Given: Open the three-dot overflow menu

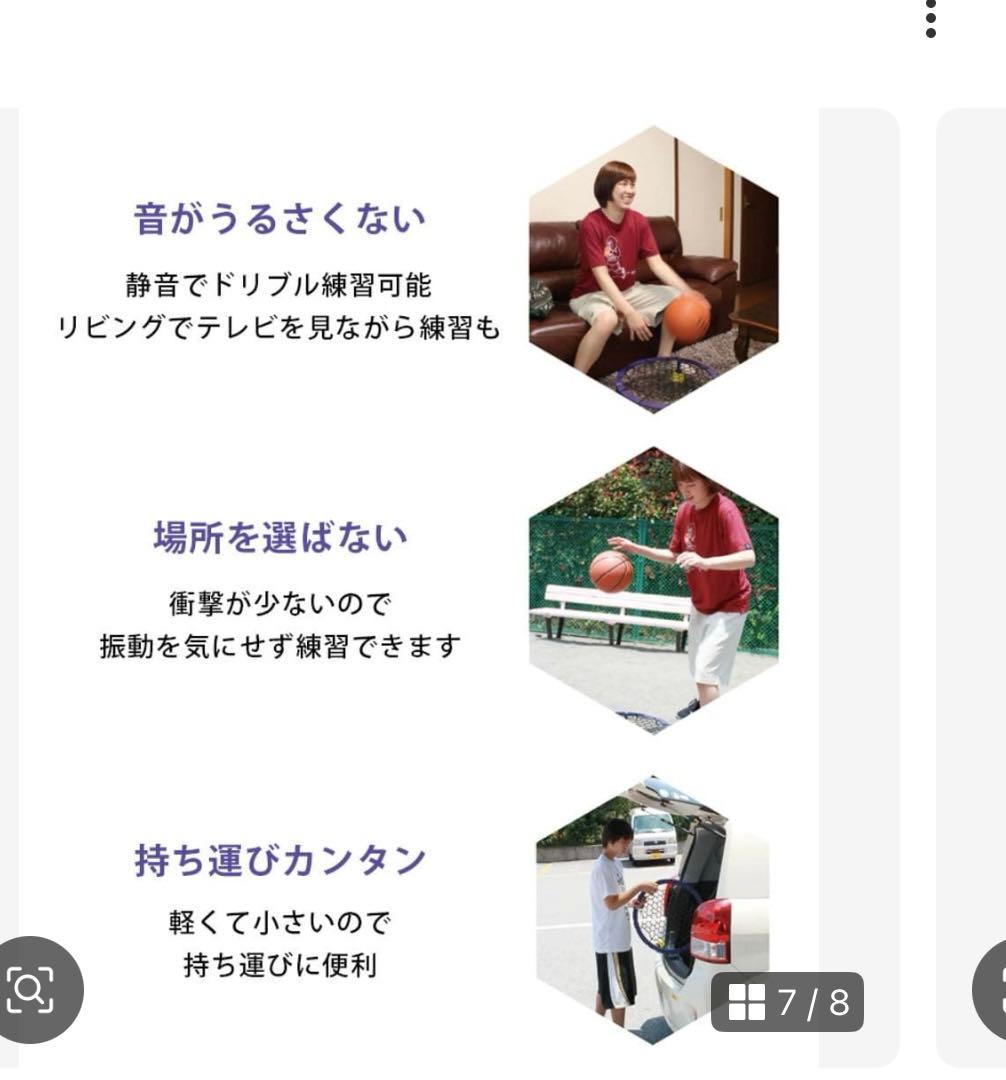Looking at the screenshot, I should (931, 19).
